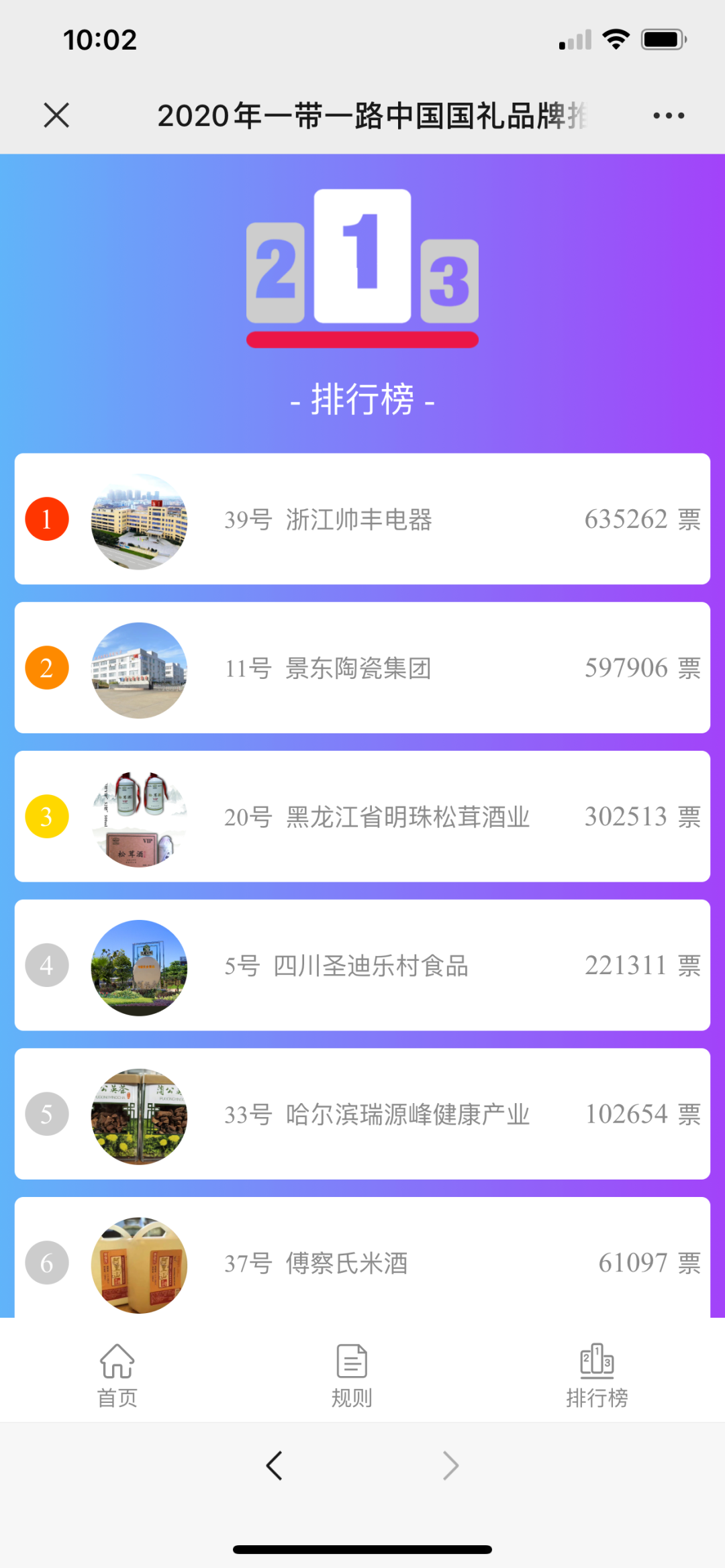Open the 傅察氏米酒 entry at rank 6
Viewport: 725px width, 1568px height.
tap(362, 1263)
